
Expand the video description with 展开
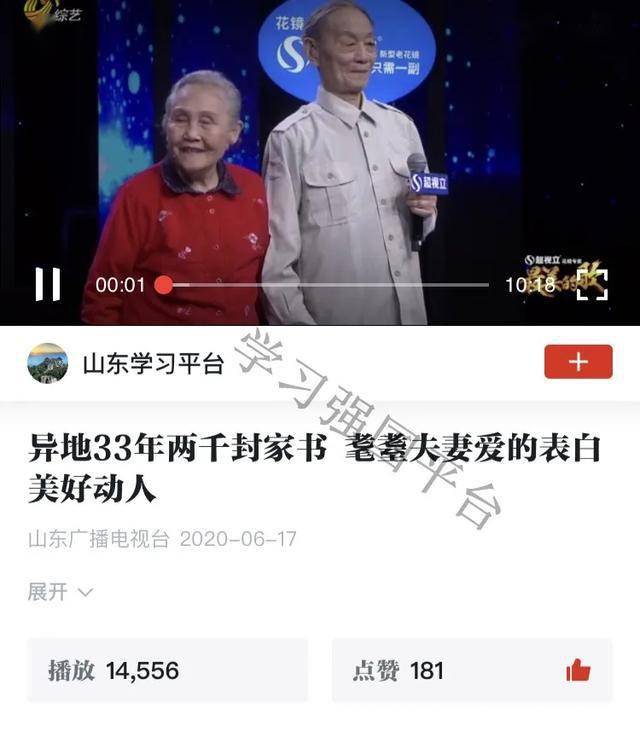[x=60, y=592]
